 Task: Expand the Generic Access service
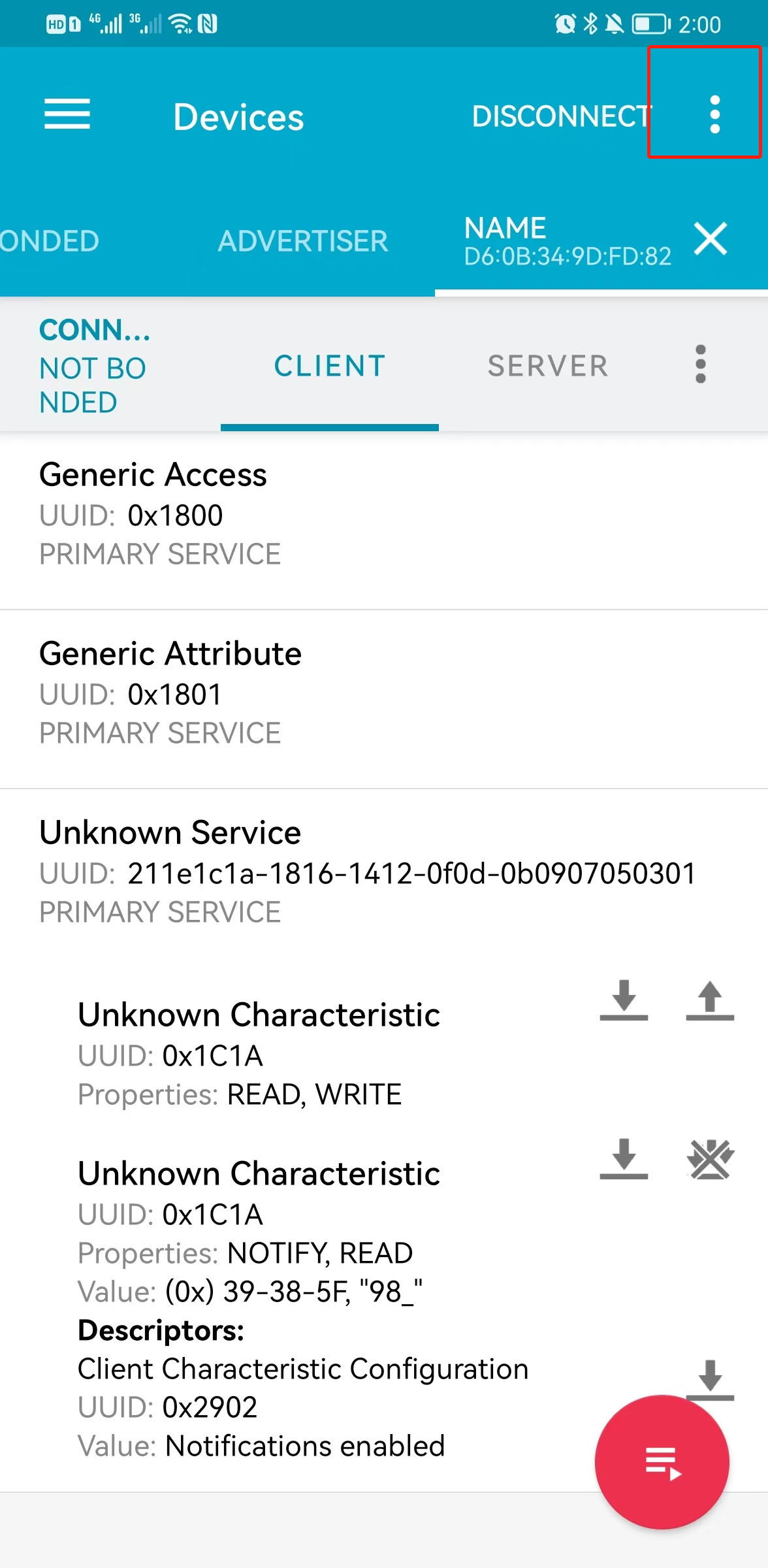pos(261,513)
